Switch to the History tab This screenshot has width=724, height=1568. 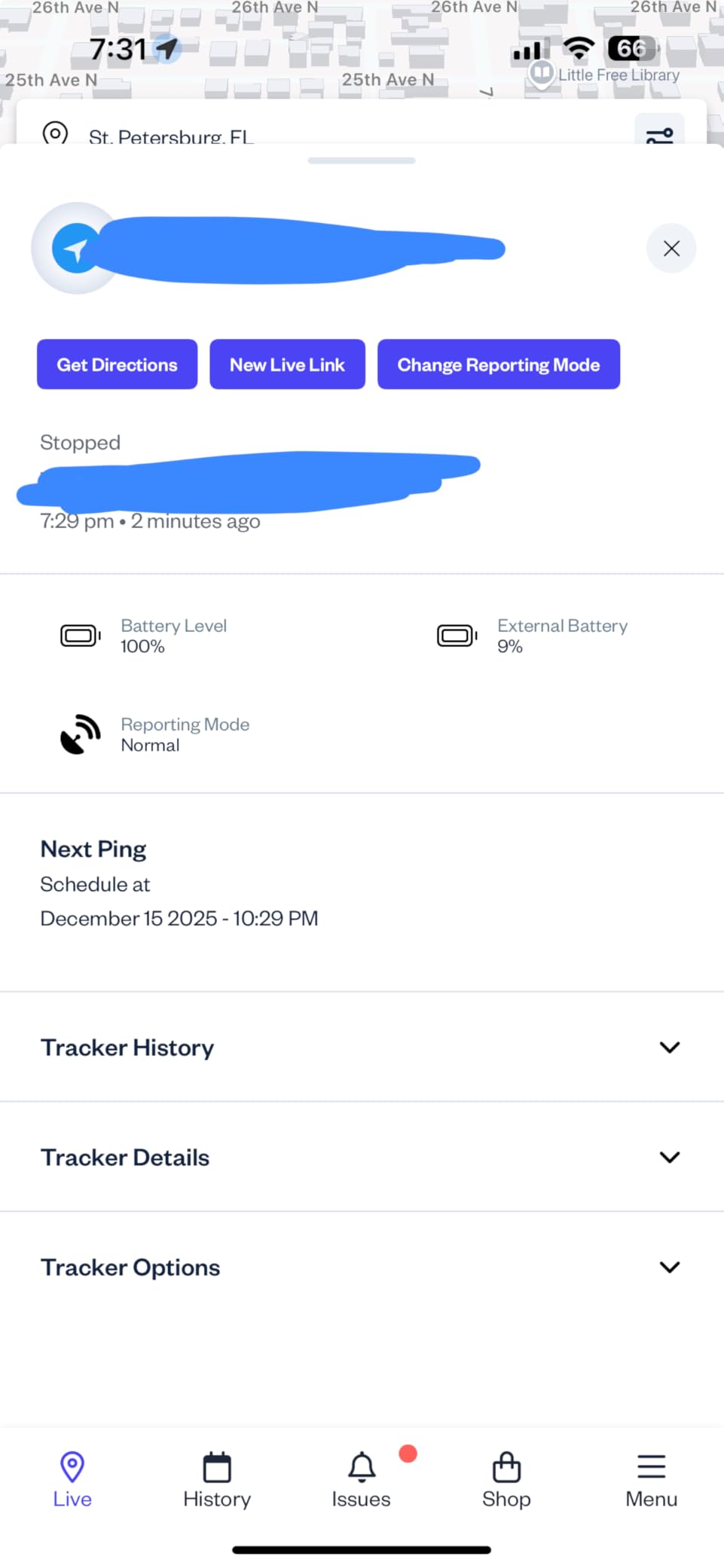click(x=217, y=1480)
